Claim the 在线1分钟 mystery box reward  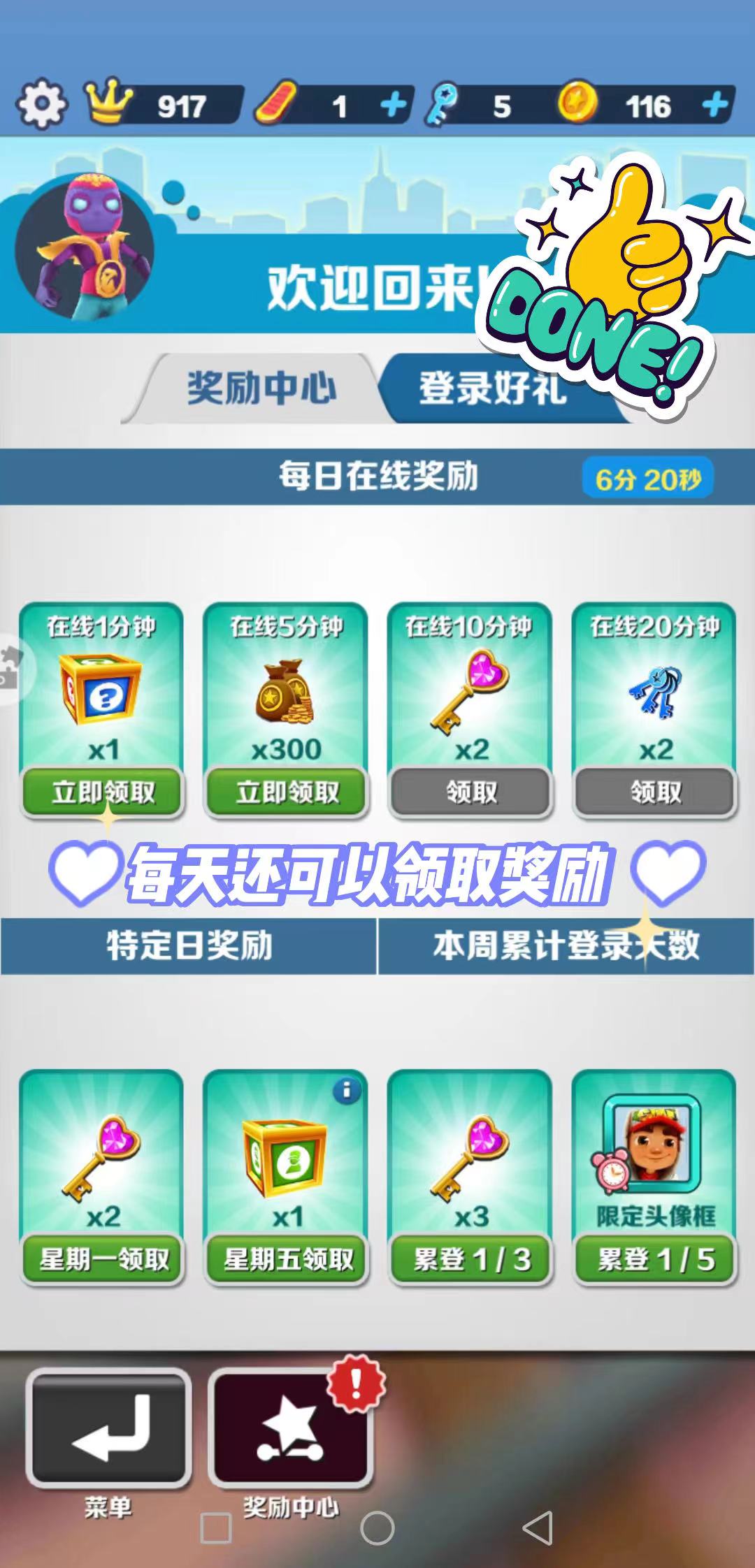point(103,792)
